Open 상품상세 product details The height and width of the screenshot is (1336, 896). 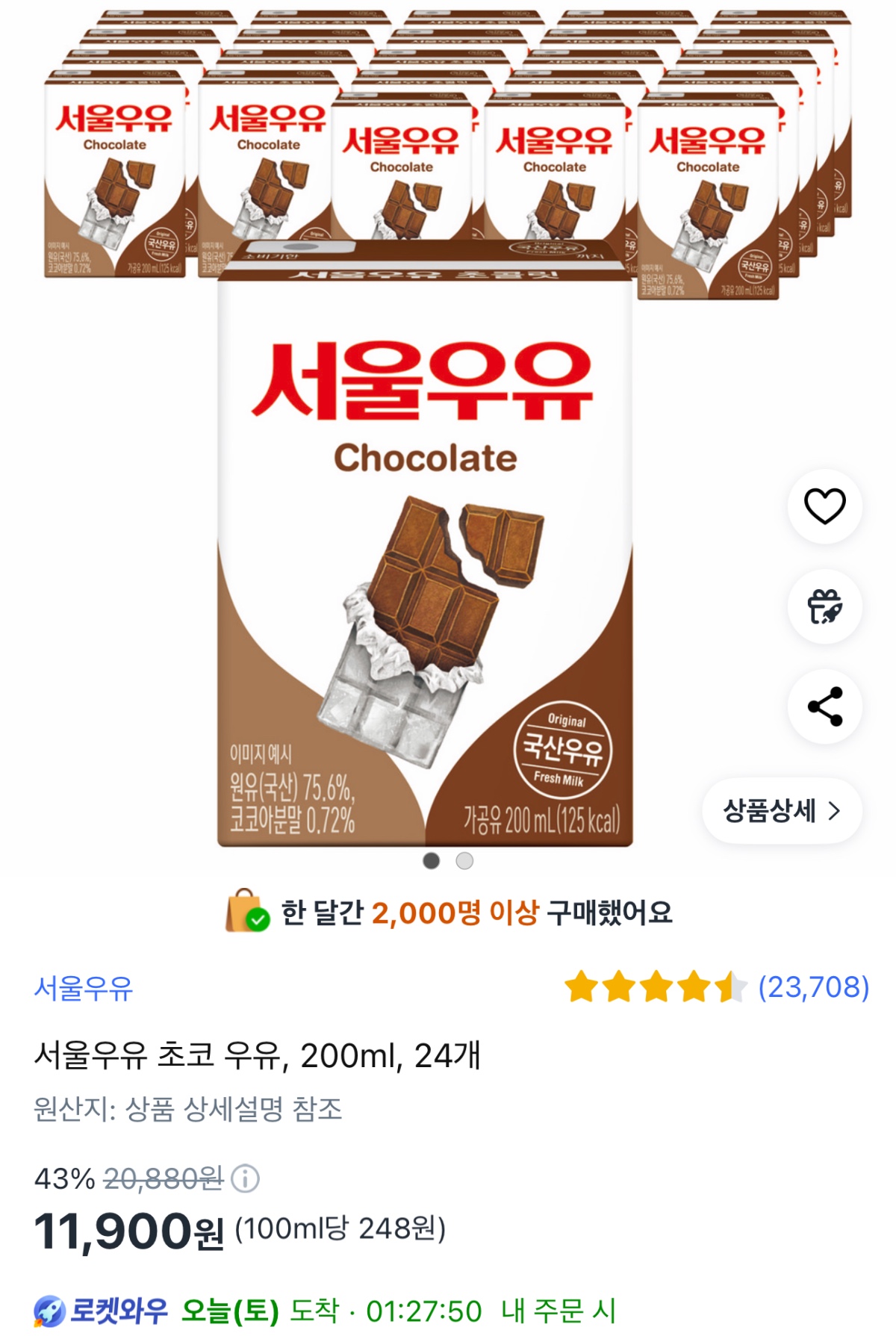[782, 811]
